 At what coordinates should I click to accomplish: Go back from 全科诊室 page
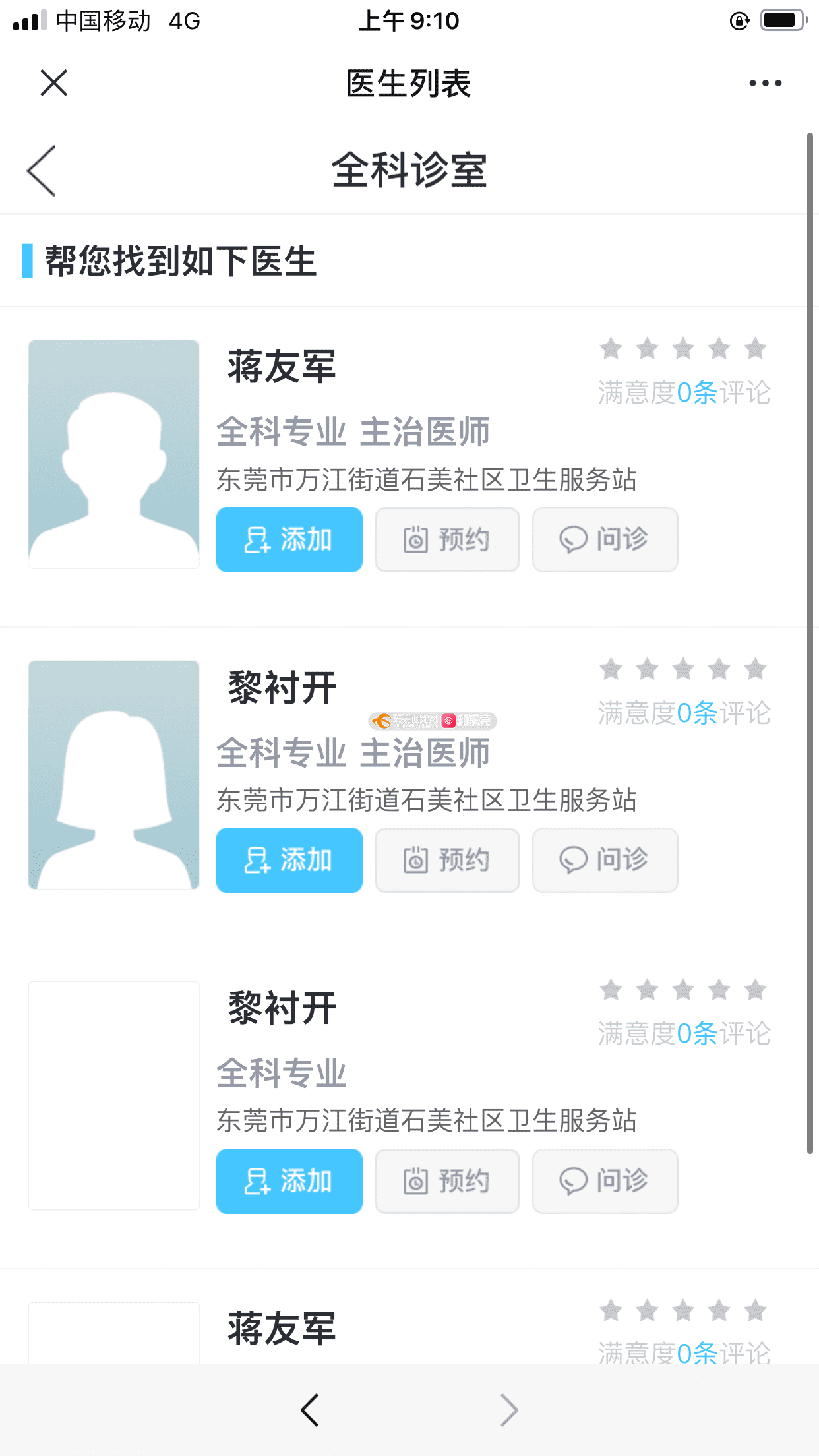(42, 171)
